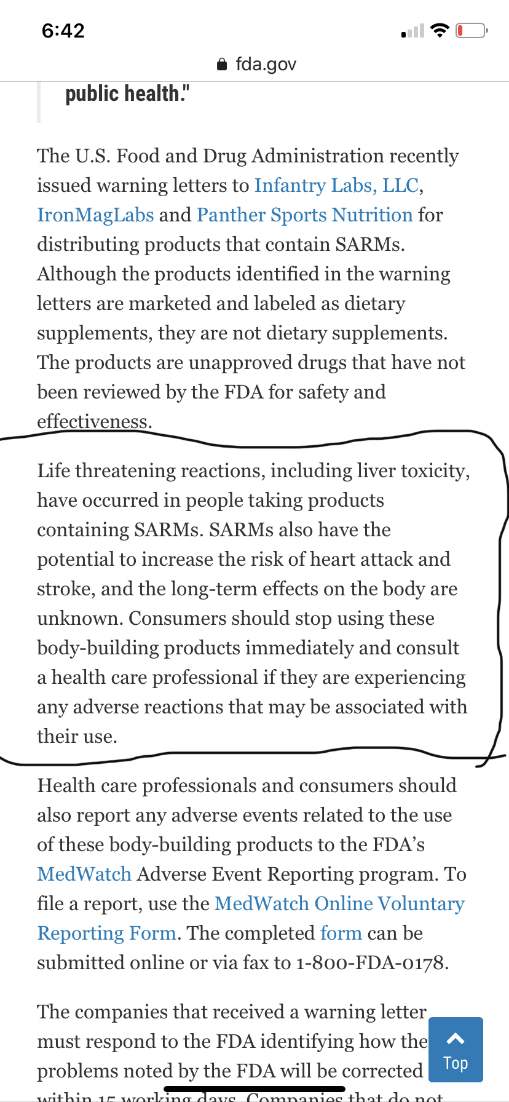Jump back to page Top

456,1051
